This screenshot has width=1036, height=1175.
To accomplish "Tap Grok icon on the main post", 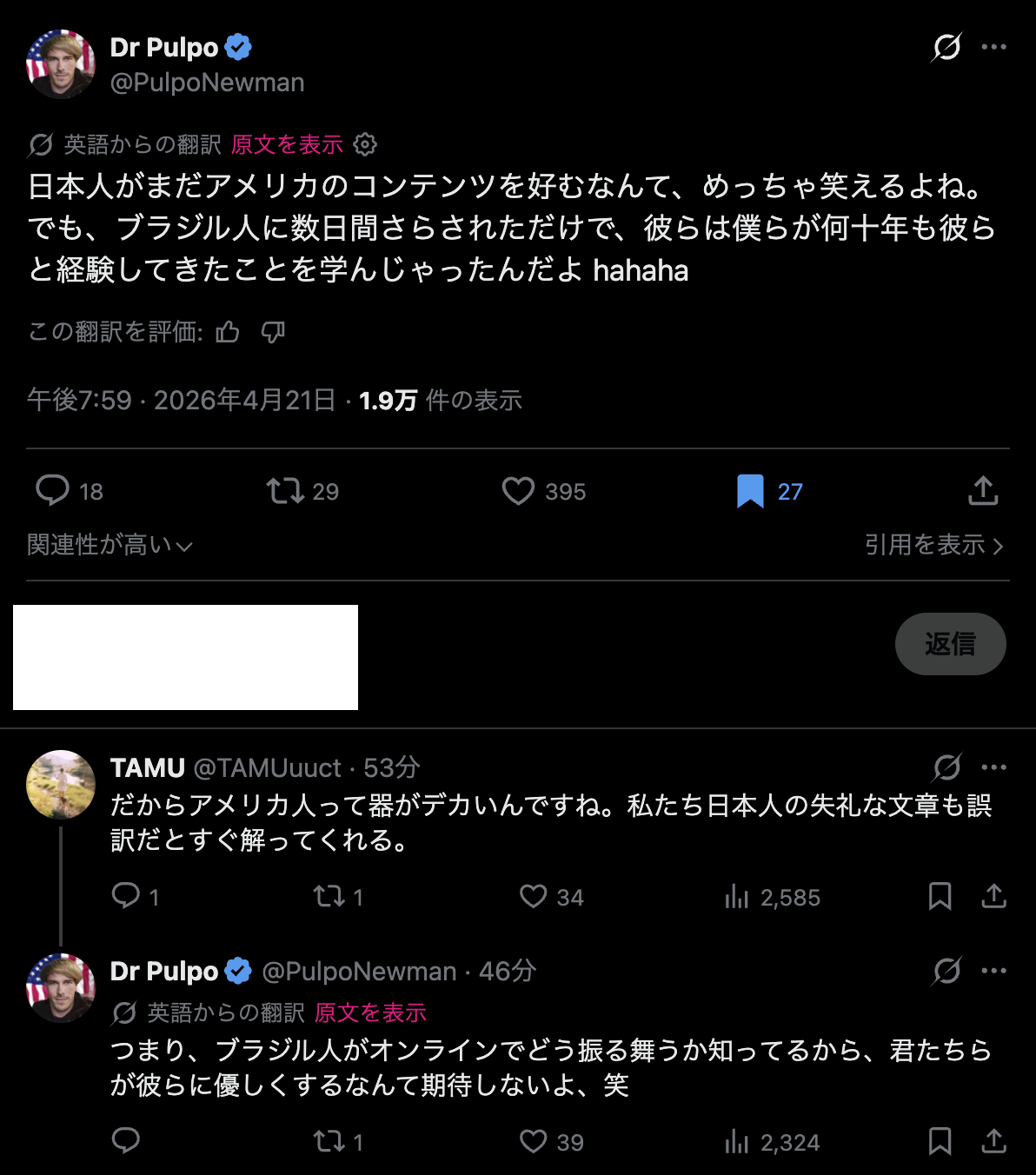I will pyautogui.click(x=946, y=47).
